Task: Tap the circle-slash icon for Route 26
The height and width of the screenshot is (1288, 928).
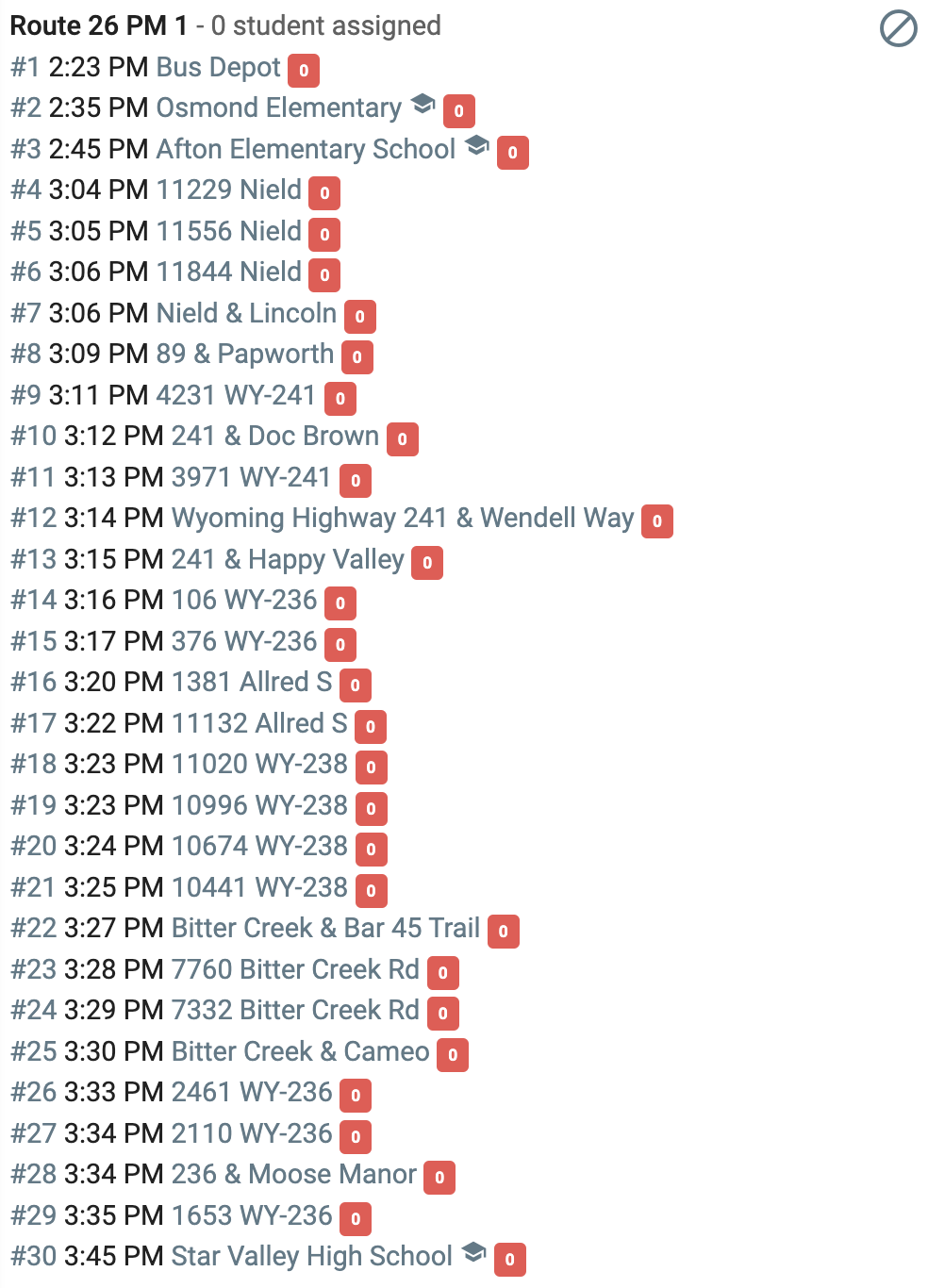Action: (898, 28)
